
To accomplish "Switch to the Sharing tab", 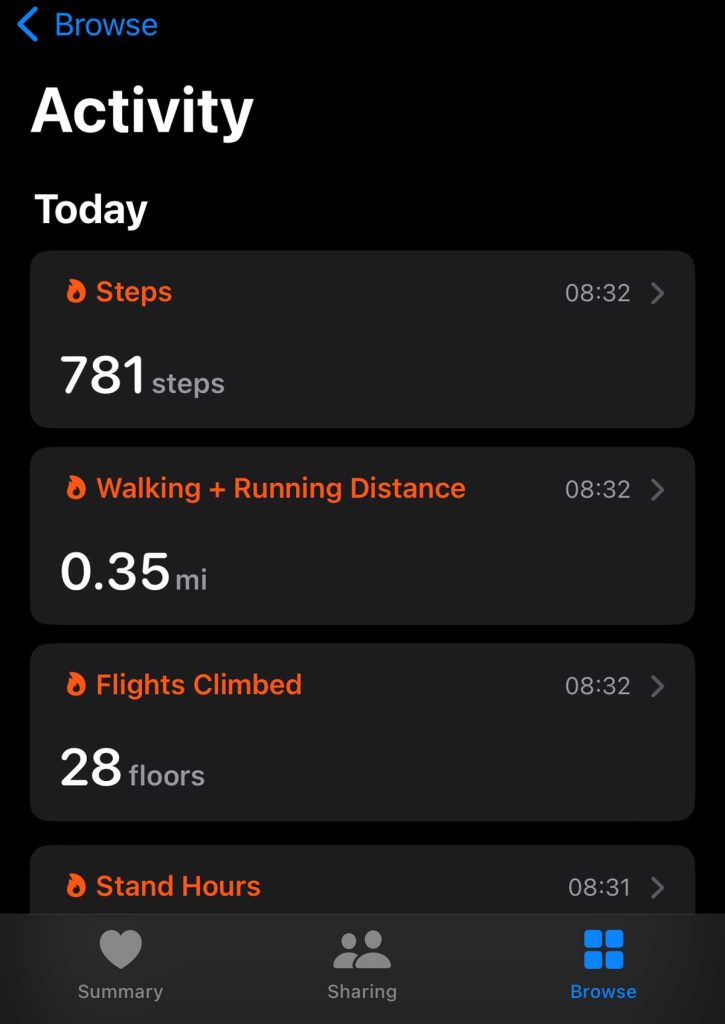I will click(x=362, y=965).
